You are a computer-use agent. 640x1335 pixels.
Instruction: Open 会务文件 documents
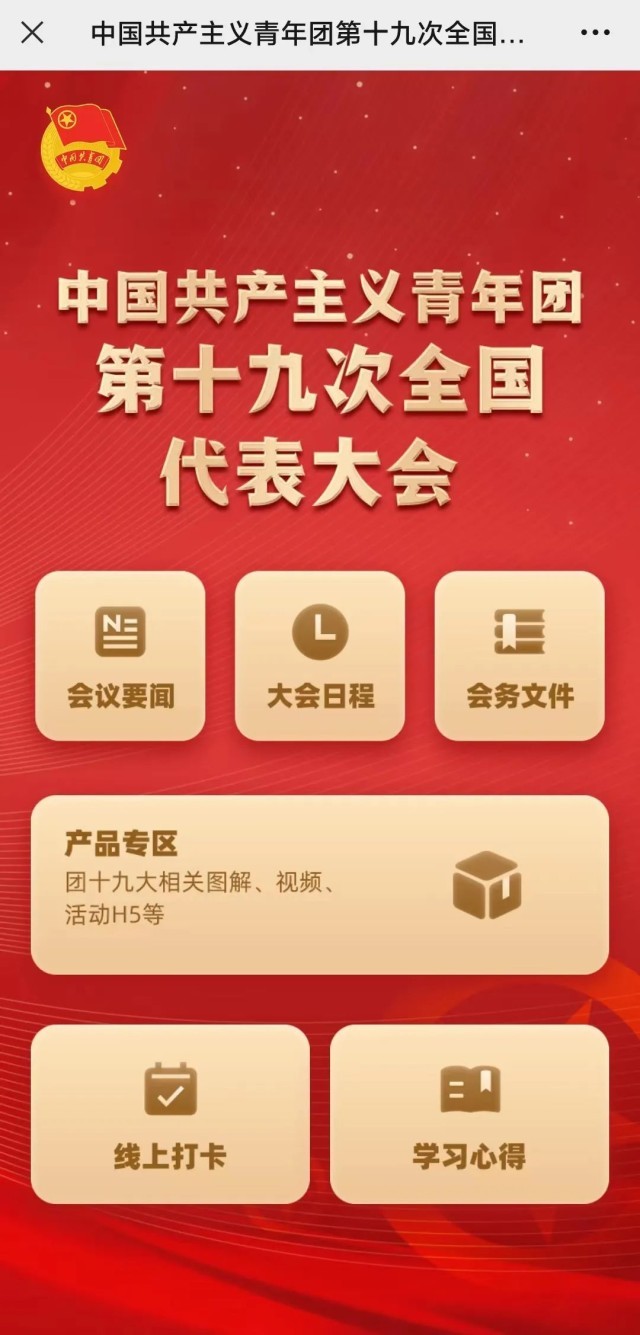click(x=520, y=656)
